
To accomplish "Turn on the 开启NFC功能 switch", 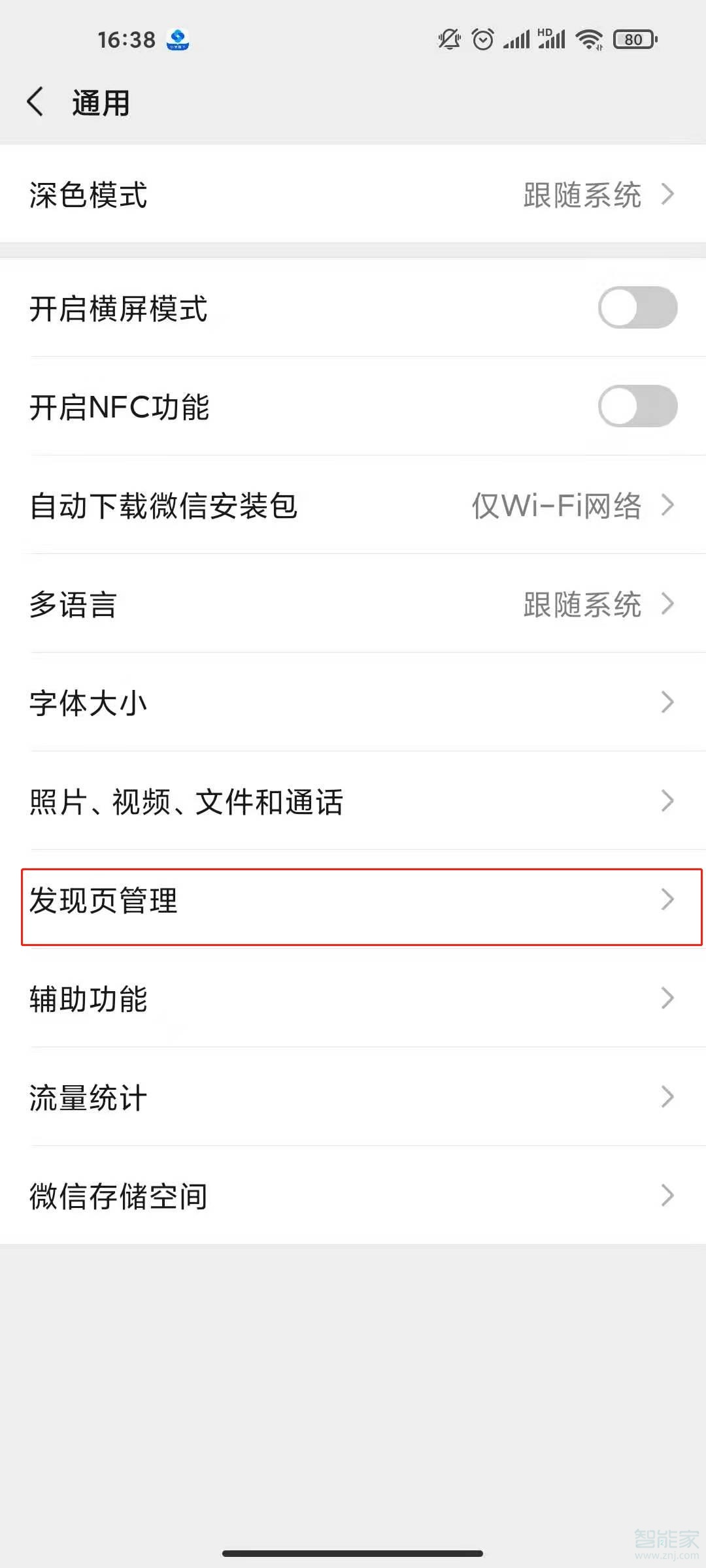I will tap(637, 406).
